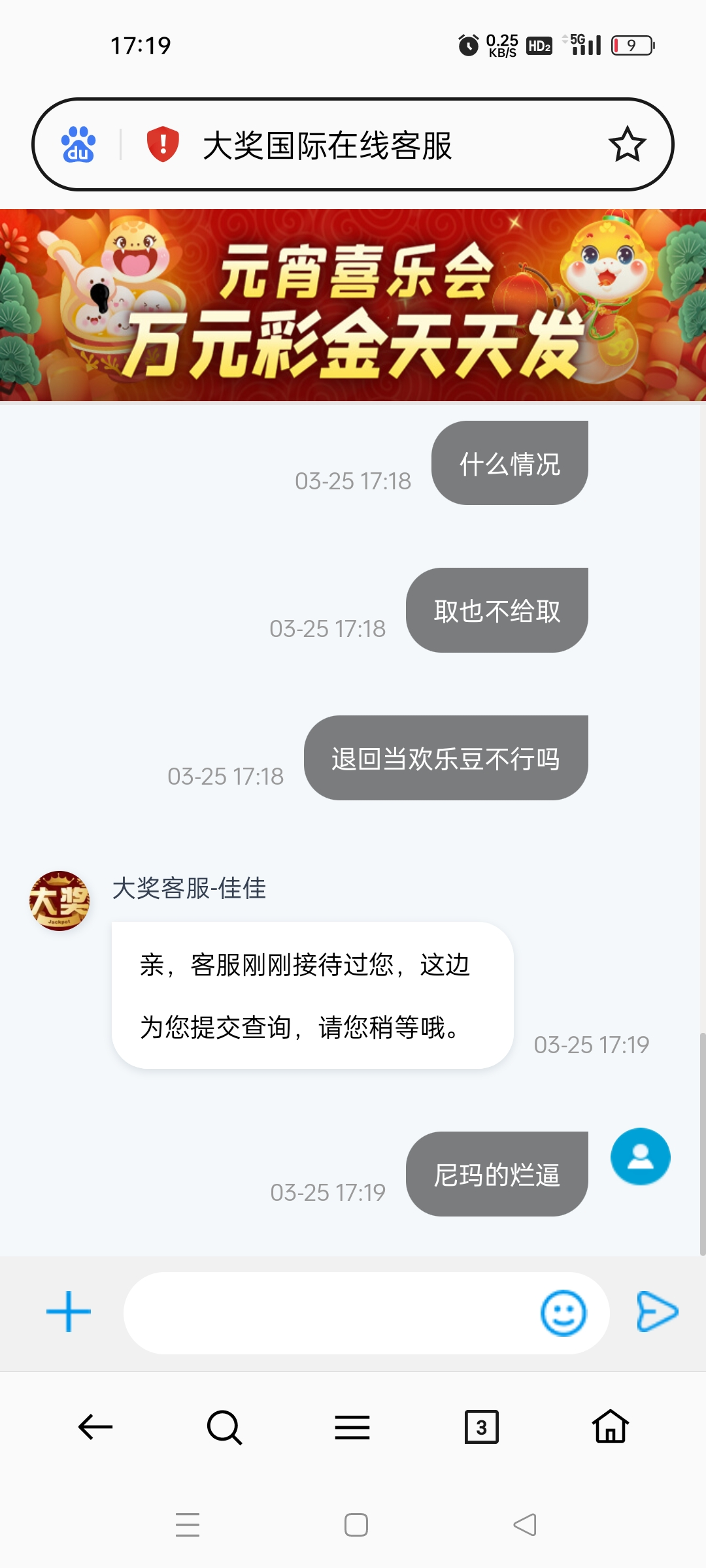706x1568 pixels.
Task: Send the message with the arrow icon
Action: tap(657, 1311)
